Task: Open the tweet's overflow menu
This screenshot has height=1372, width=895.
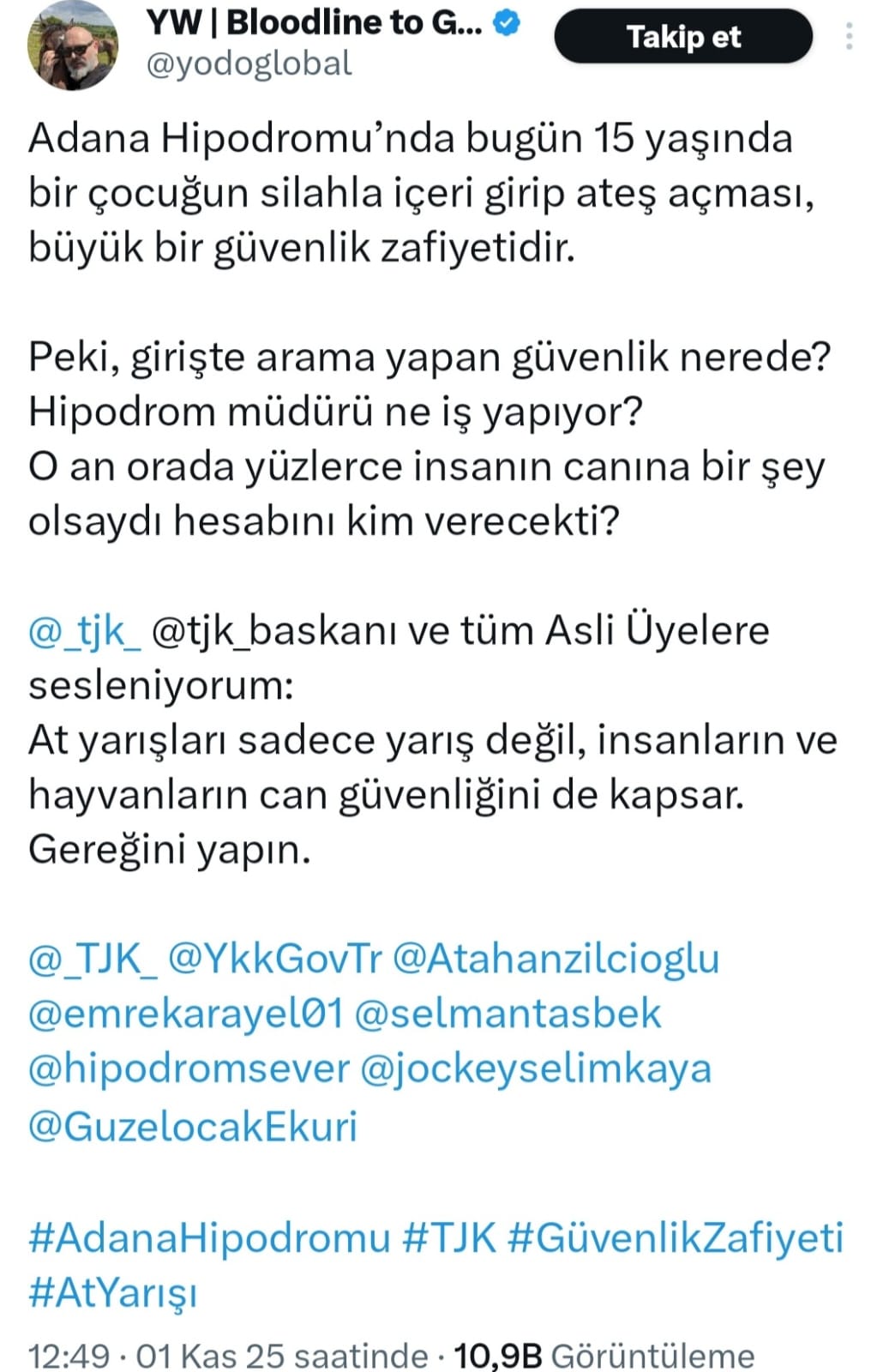Action: (849, 37)
